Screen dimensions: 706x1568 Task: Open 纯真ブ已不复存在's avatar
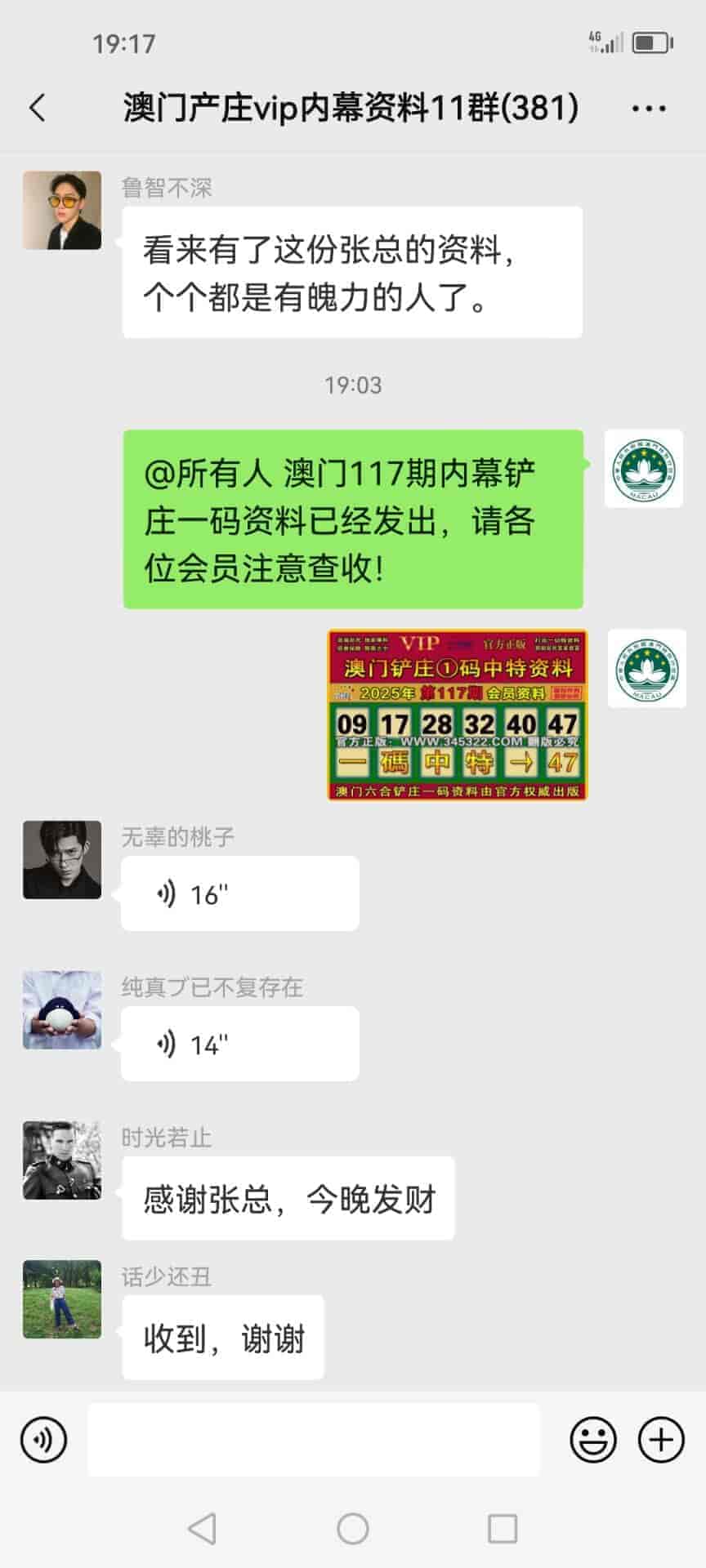tap(62, 1010)
